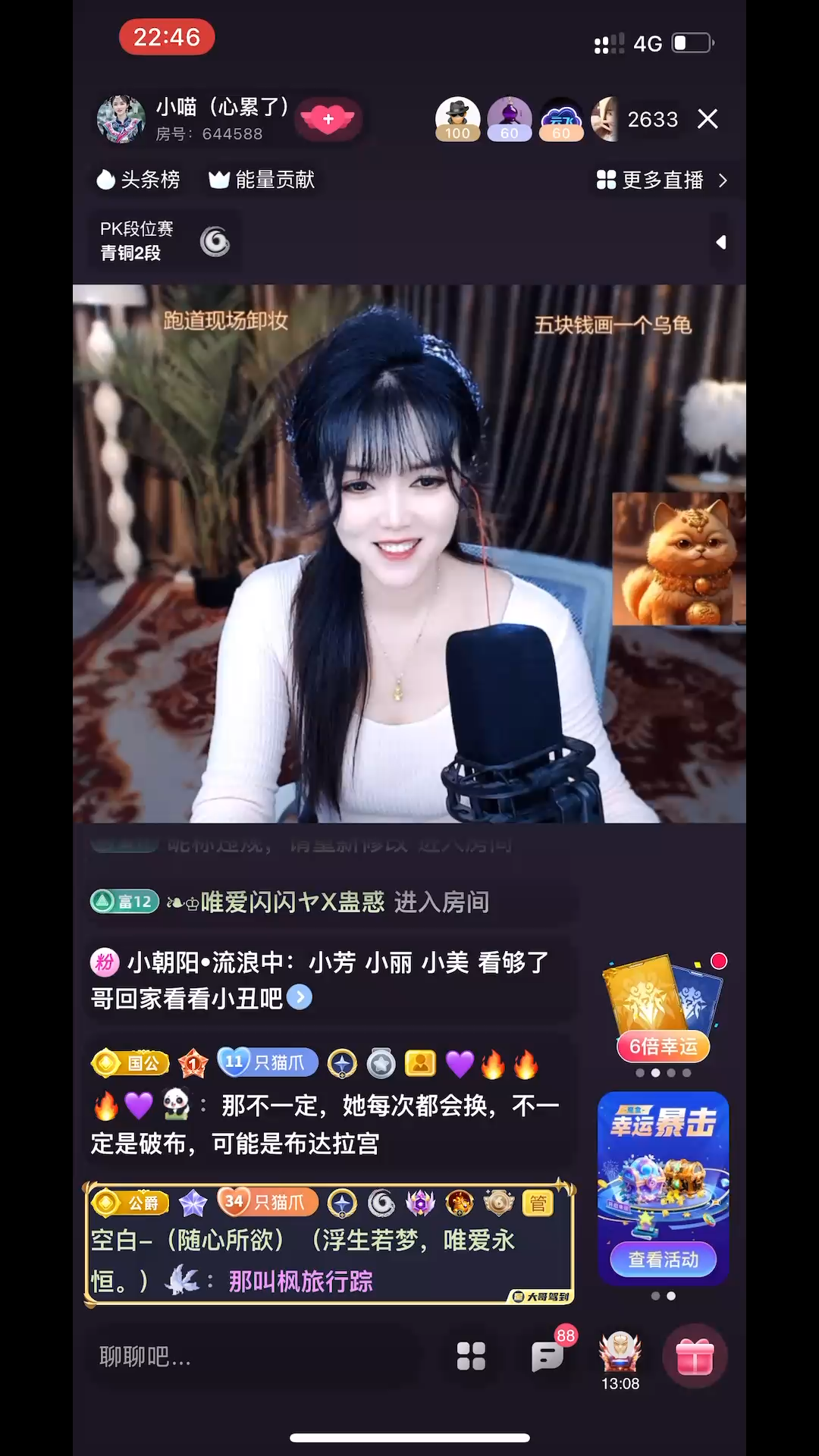Tap the 富12 wealth level badge

pyautogui.click(x=124, y=902)
